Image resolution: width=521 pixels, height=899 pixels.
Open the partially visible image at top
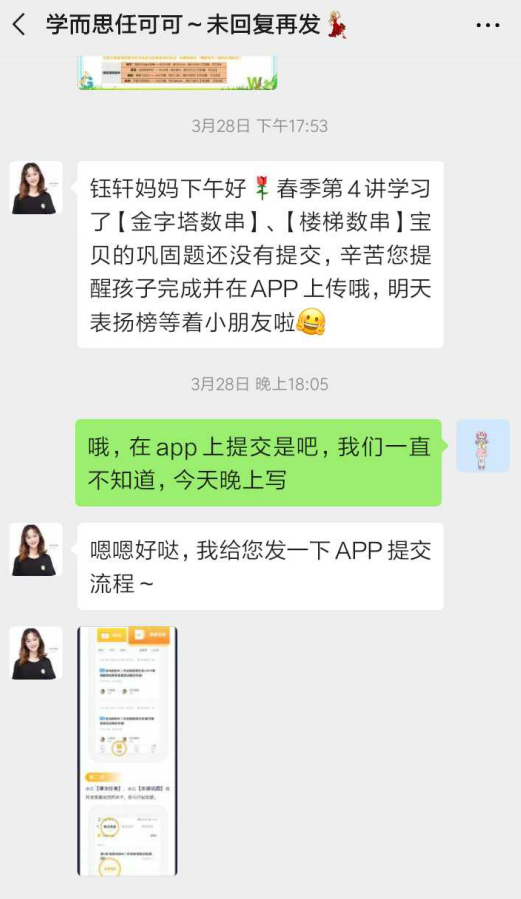point(177,73)
